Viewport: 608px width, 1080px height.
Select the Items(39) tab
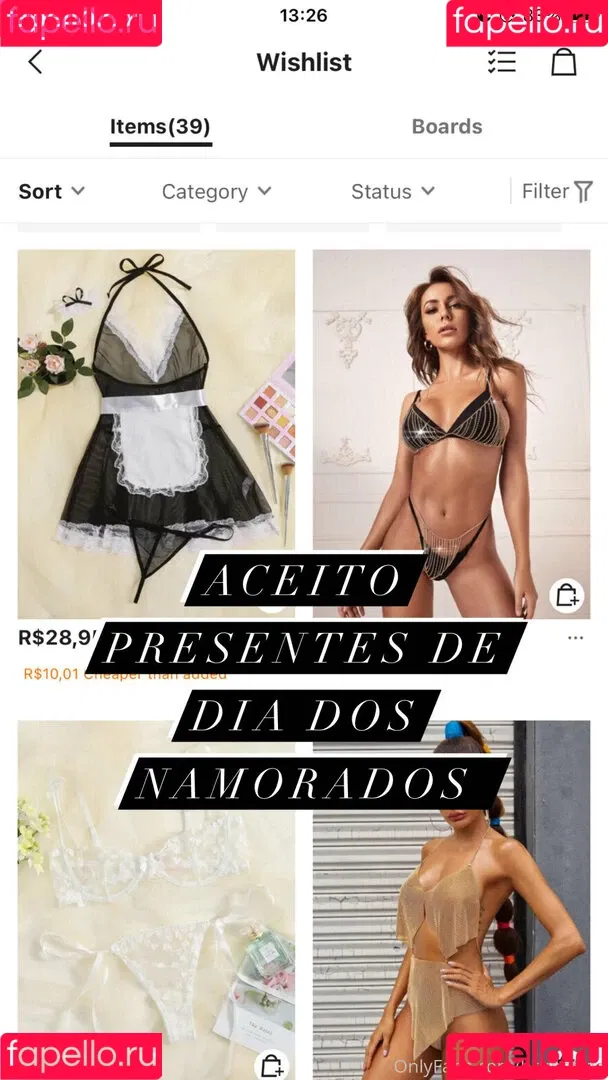[160, 127]
